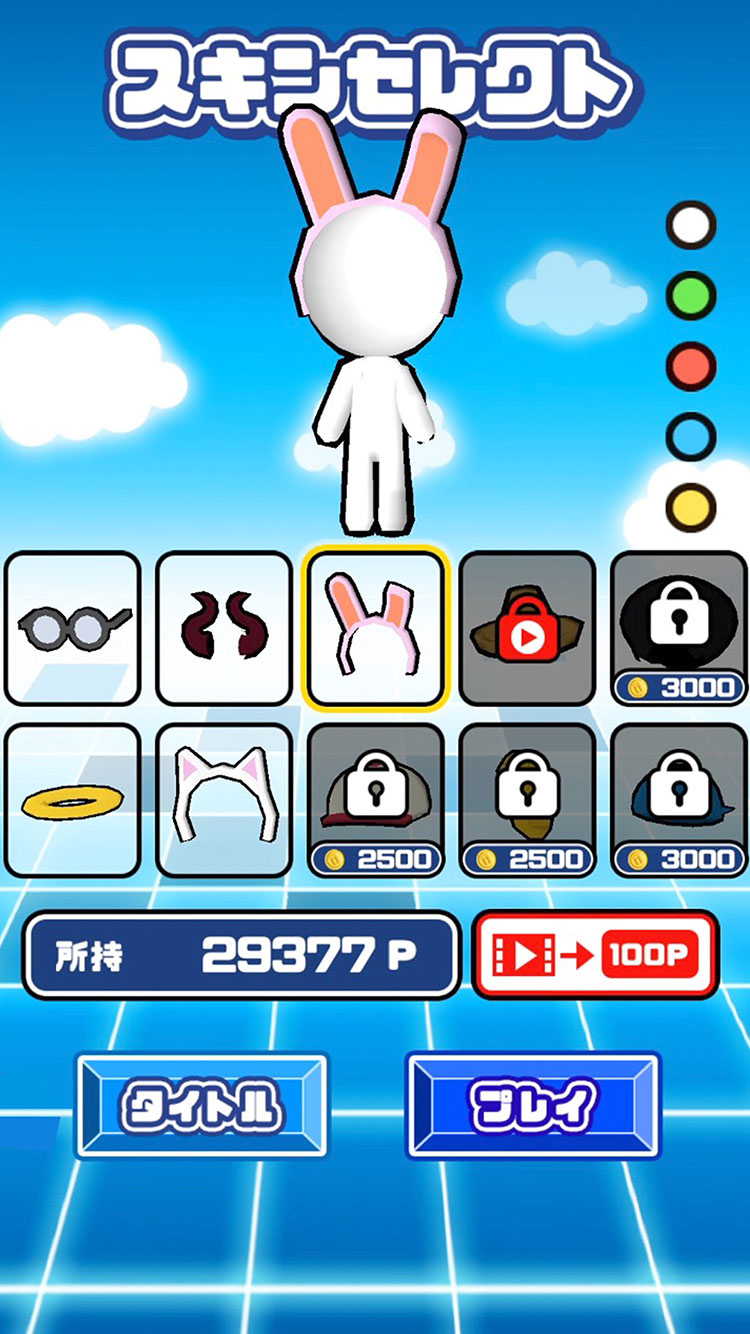Viewport: 750px width, 1334px height.
Task: Unlock the brown hat costing 2500
Action: 527,800
